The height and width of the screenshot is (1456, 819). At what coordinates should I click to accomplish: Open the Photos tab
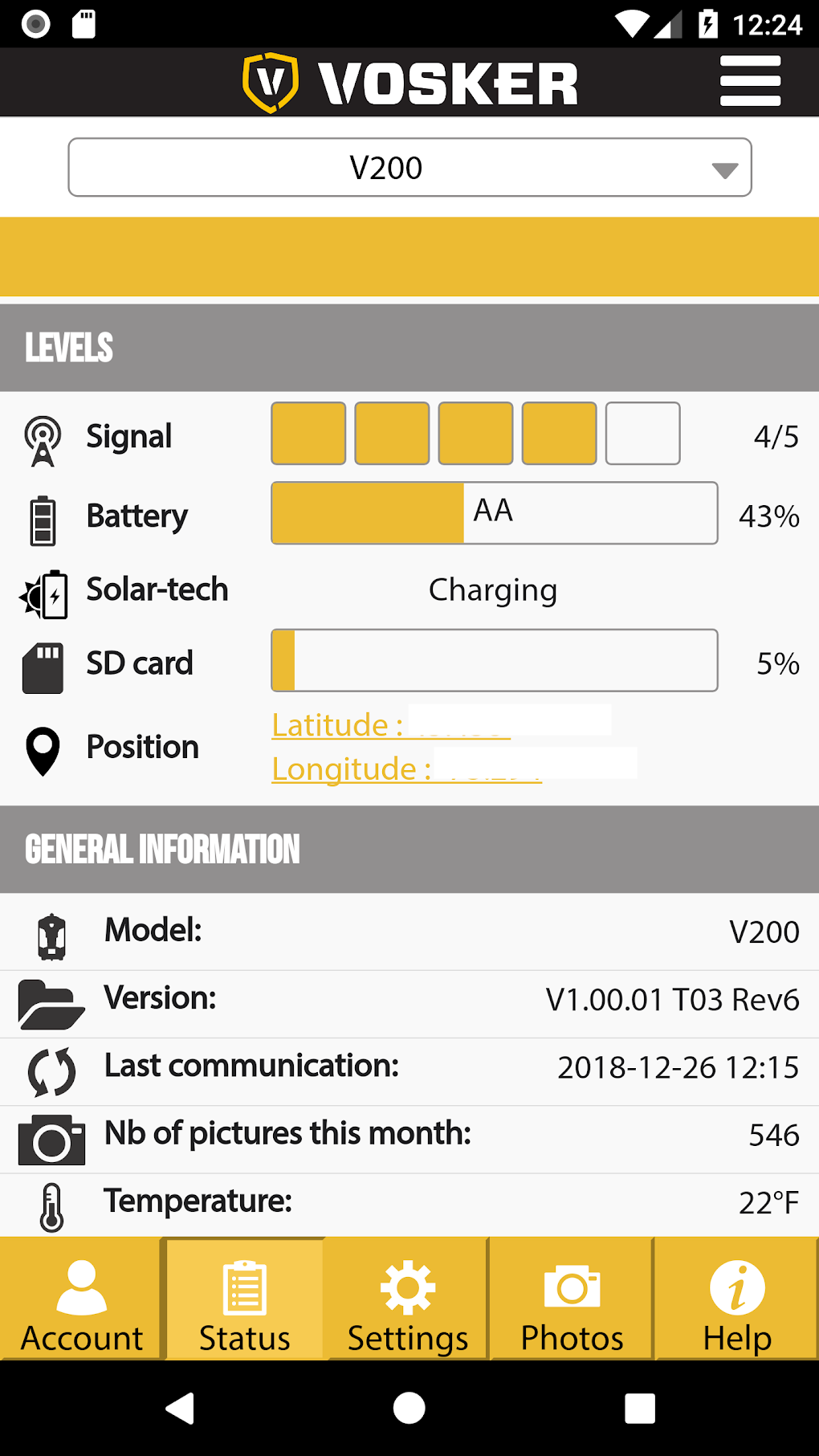click(x=572, y=1299)
